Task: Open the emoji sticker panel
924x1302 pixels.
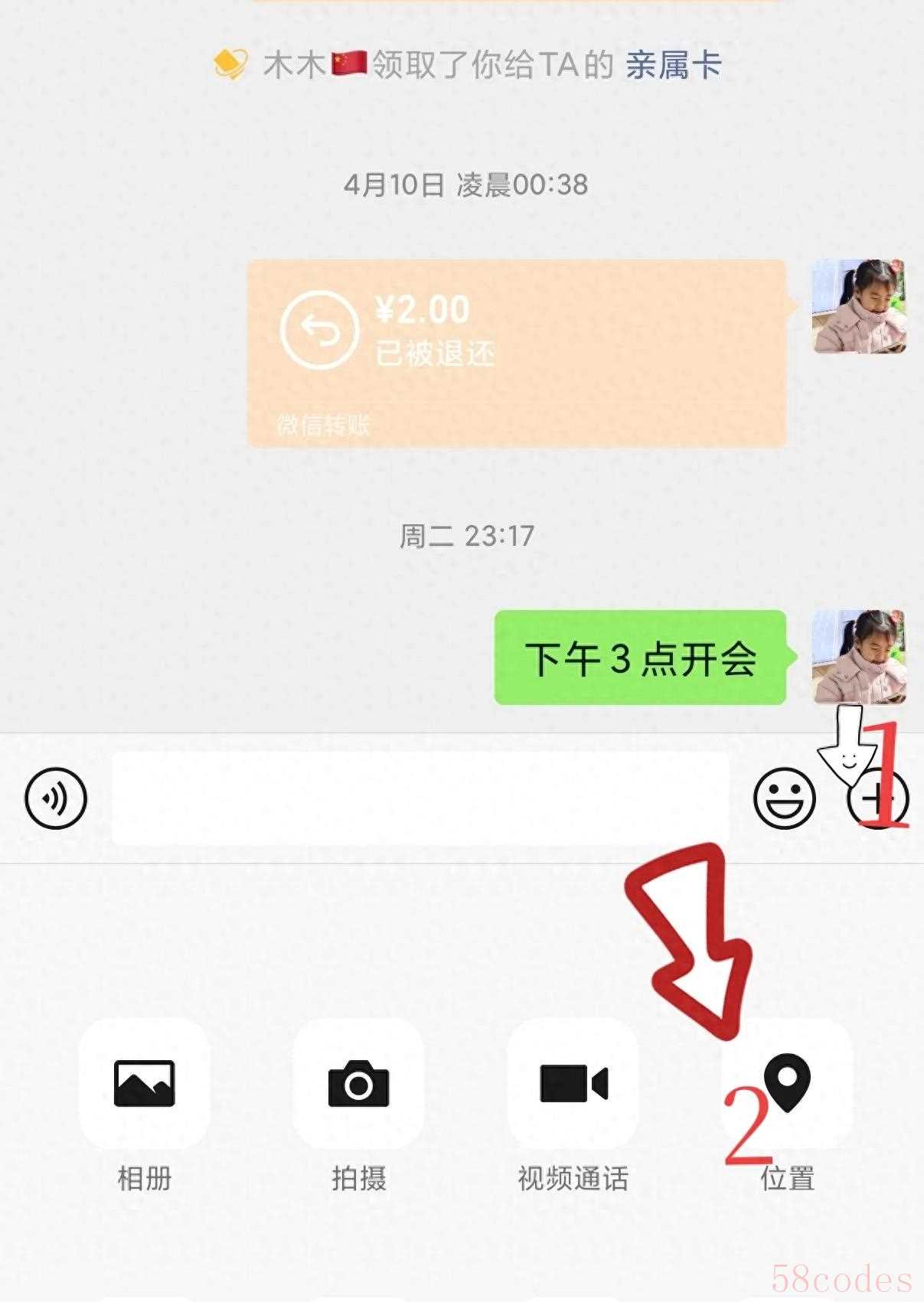Action: (785, 798)
